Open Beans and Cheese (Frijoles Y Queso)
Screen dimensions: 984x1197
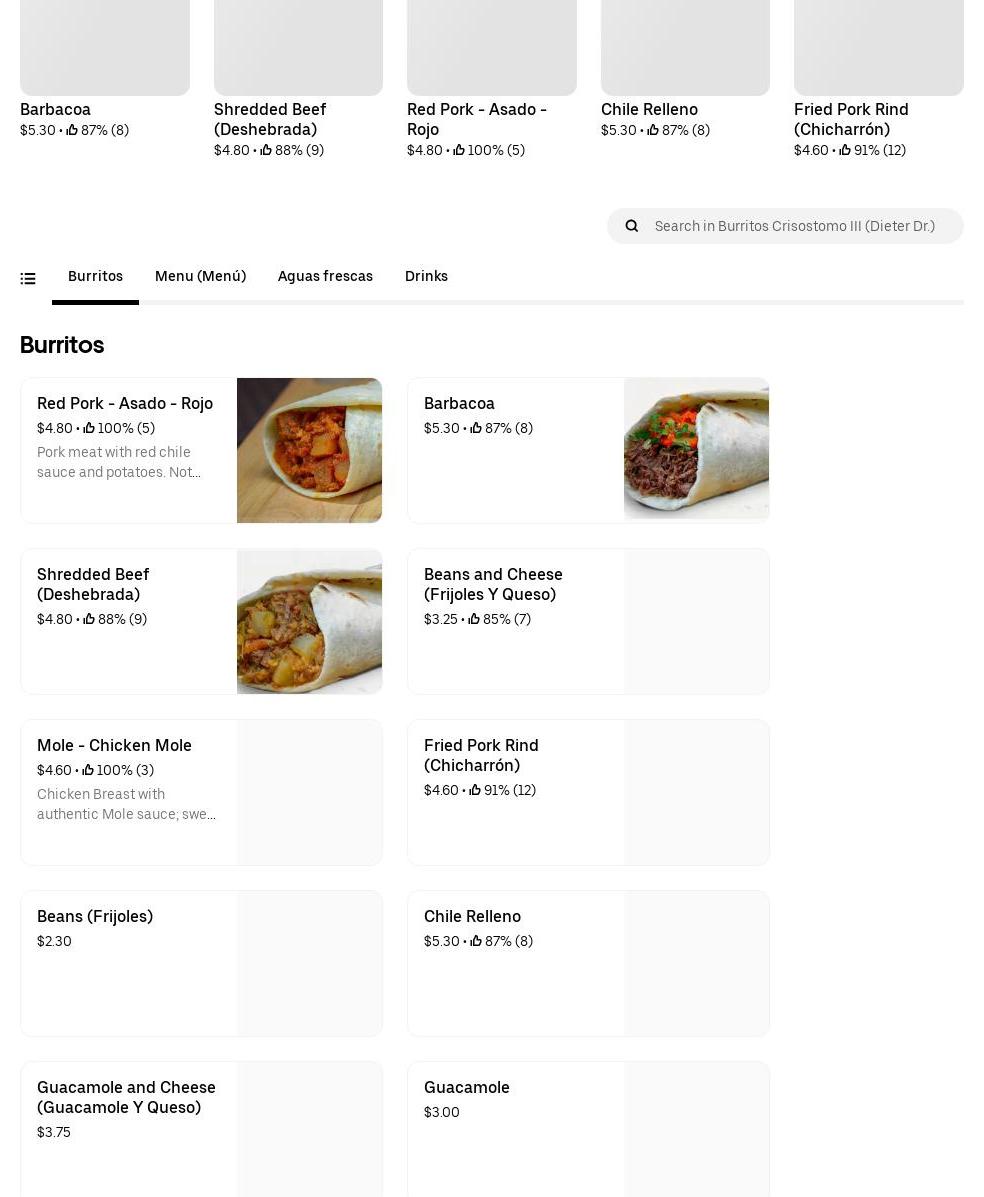click(588, 621)
